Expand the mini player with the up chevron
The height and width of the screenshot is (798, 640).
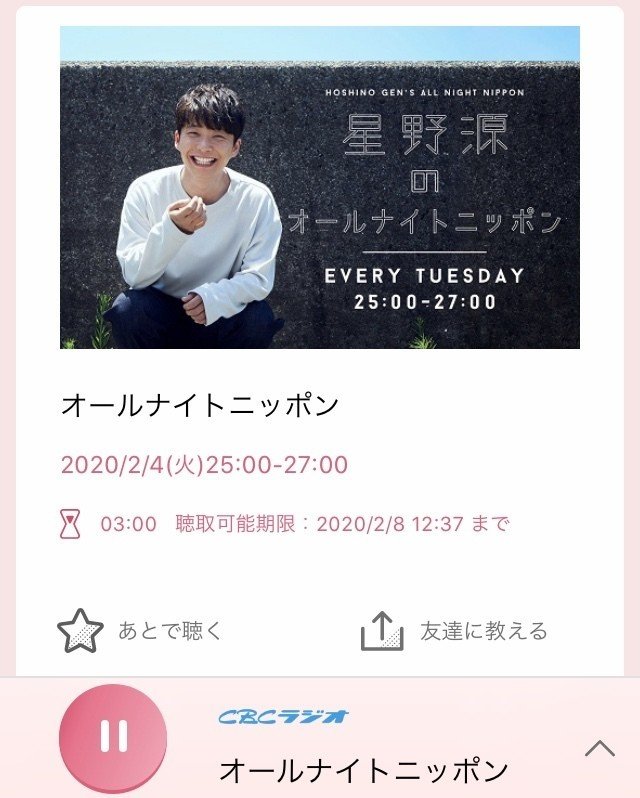click(600, 748)
